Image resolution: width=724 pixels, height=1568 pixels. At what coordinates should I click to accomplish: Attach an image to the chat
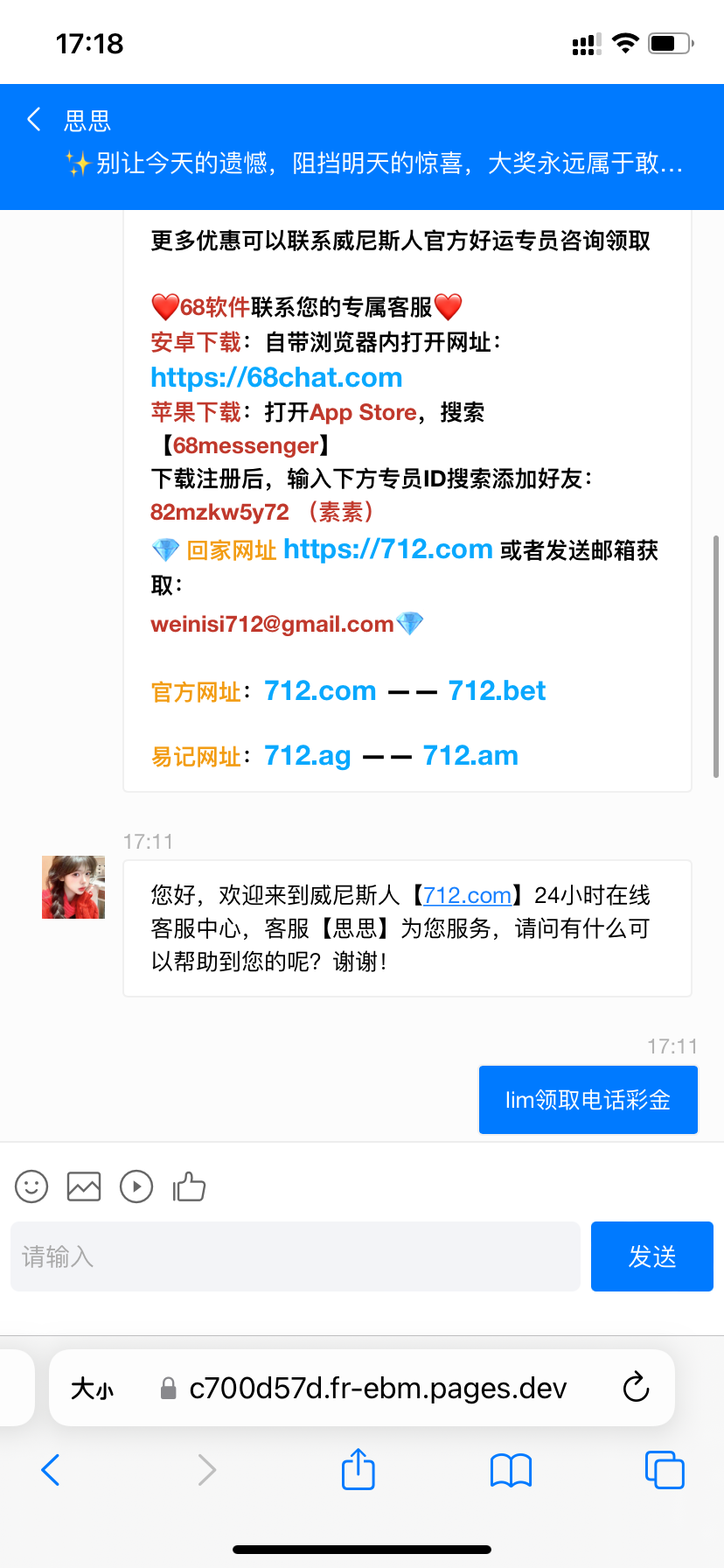click(84, 1186)
